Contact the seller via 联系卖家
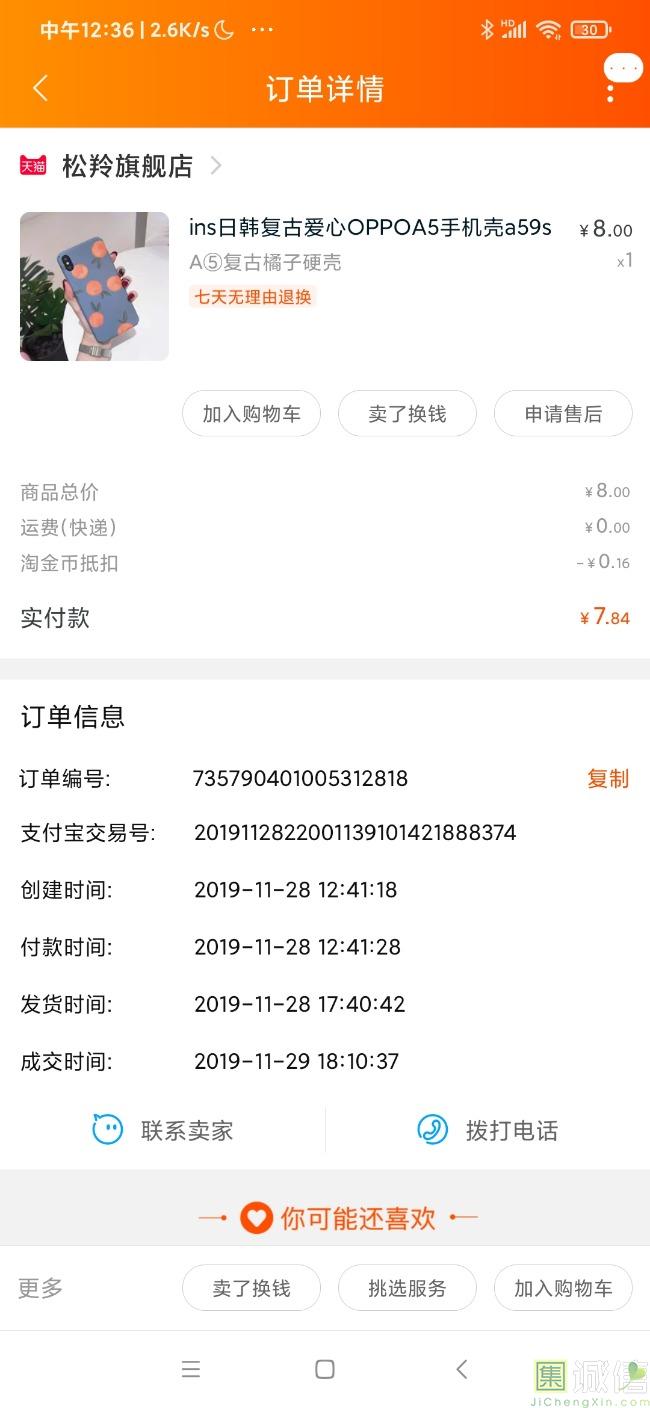Screen dimensions: 650x1408 tap(163, 1130)
